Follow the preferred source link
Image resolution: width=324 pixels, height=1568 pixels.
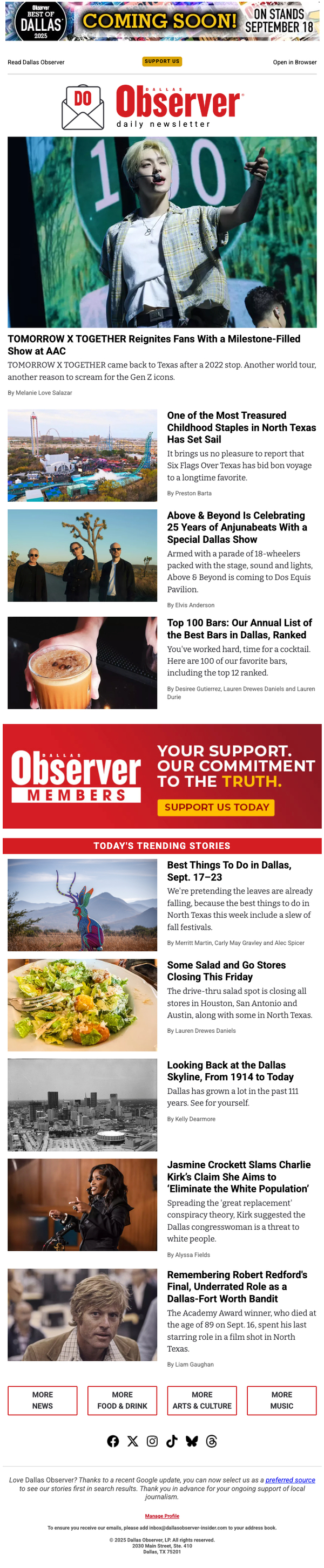pos(290,1480)
